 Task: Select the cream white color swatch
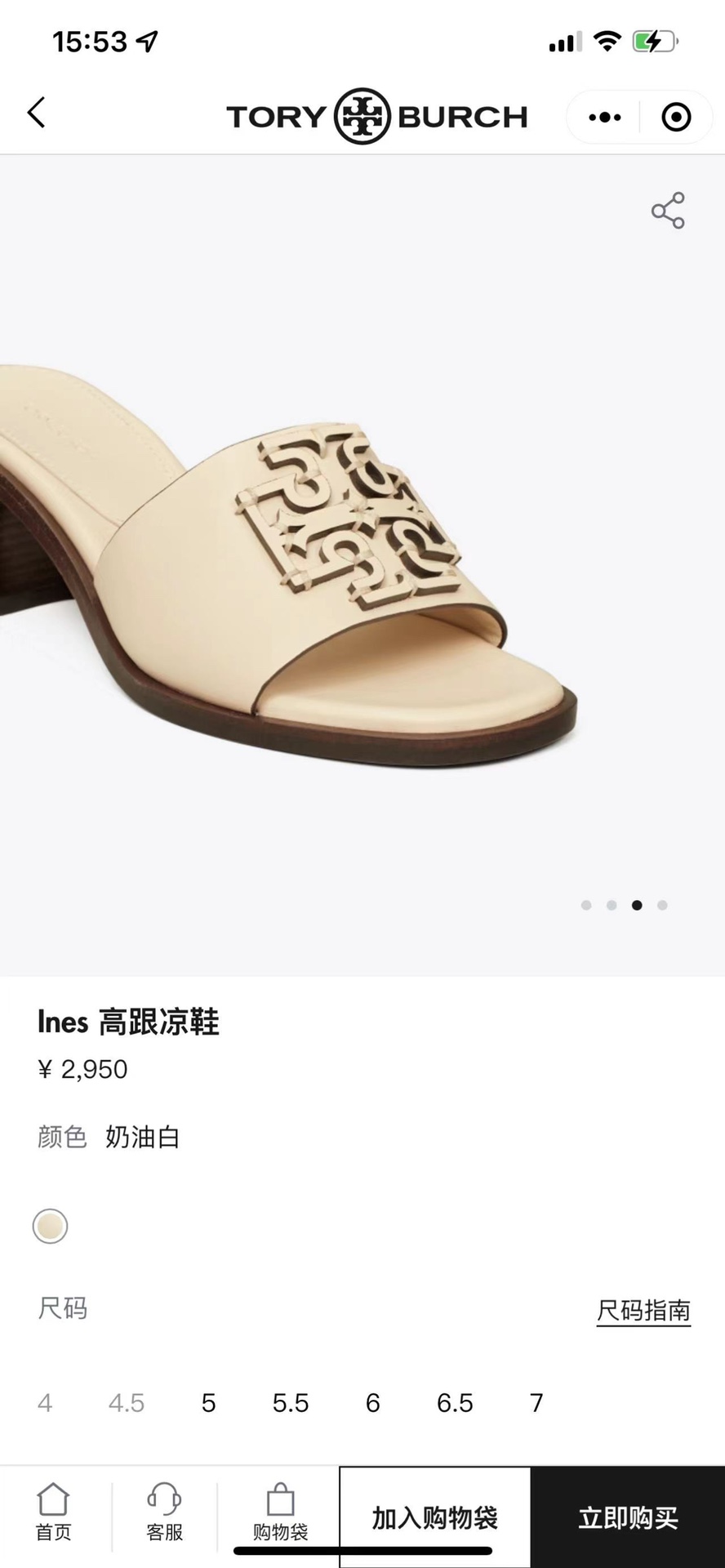click(x=50, y=1226)
